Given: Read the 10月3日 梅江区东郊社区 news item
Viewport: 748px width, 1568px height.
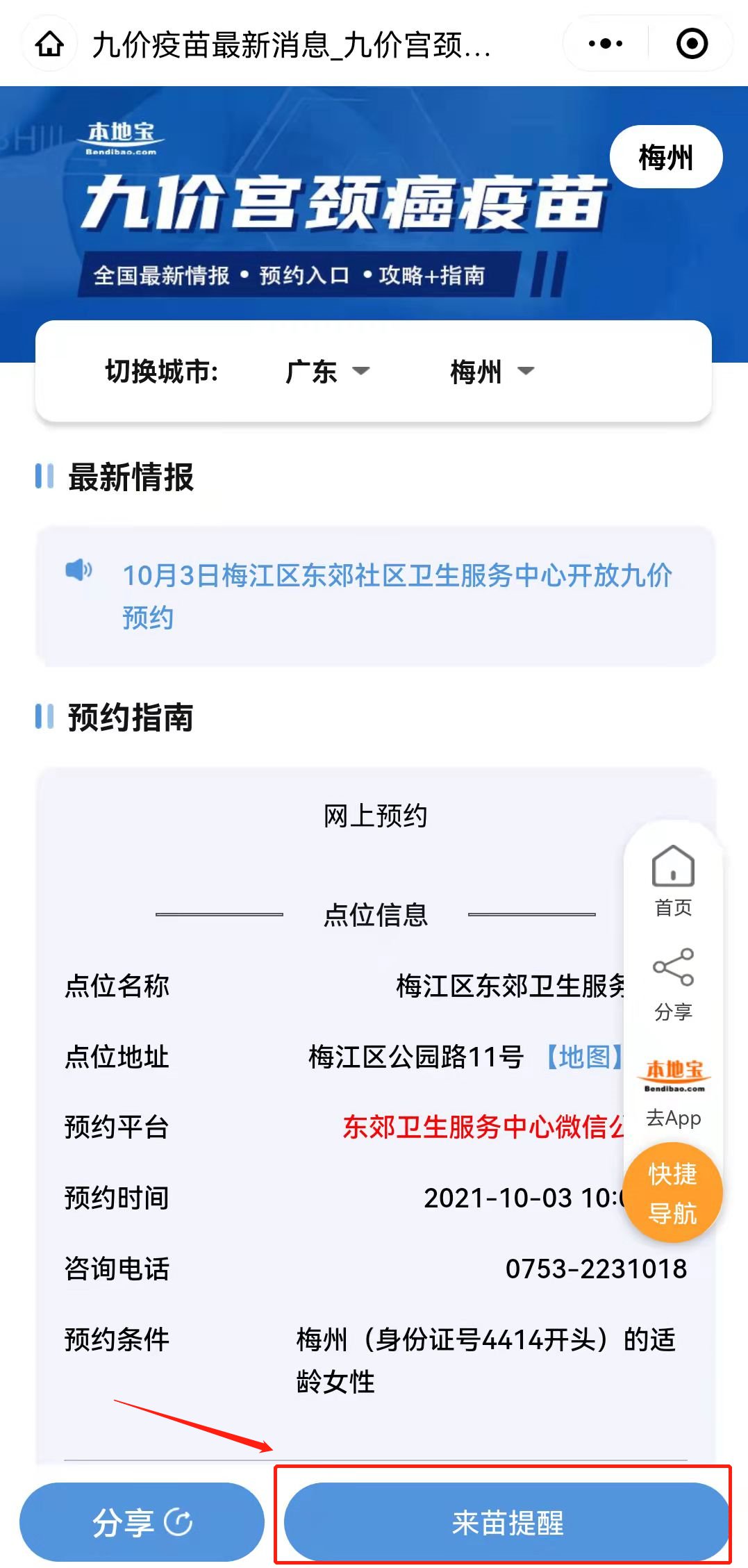Looking at the screenshot, I should tap(397, 595).
